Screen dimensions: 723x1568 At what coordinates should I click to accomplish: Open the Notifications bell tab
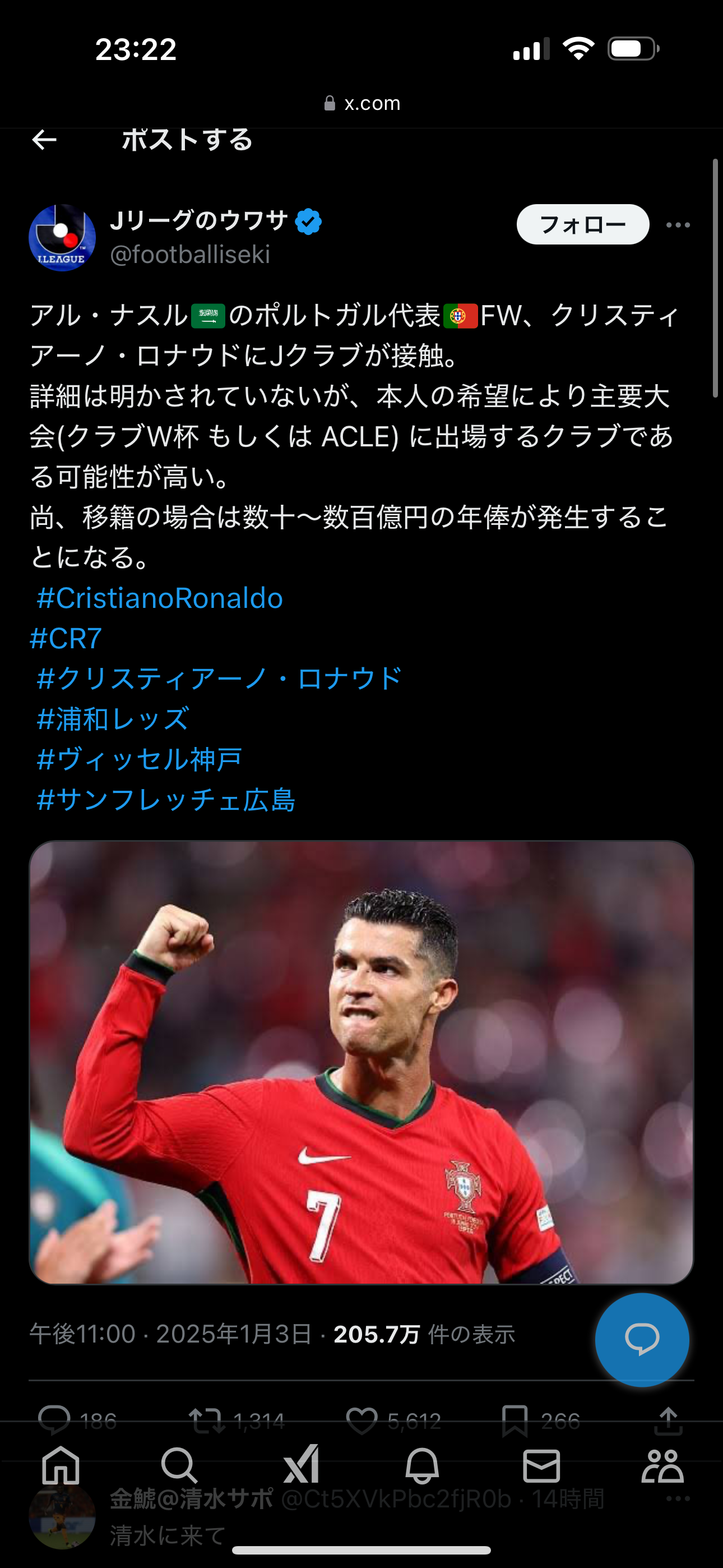421,1465
